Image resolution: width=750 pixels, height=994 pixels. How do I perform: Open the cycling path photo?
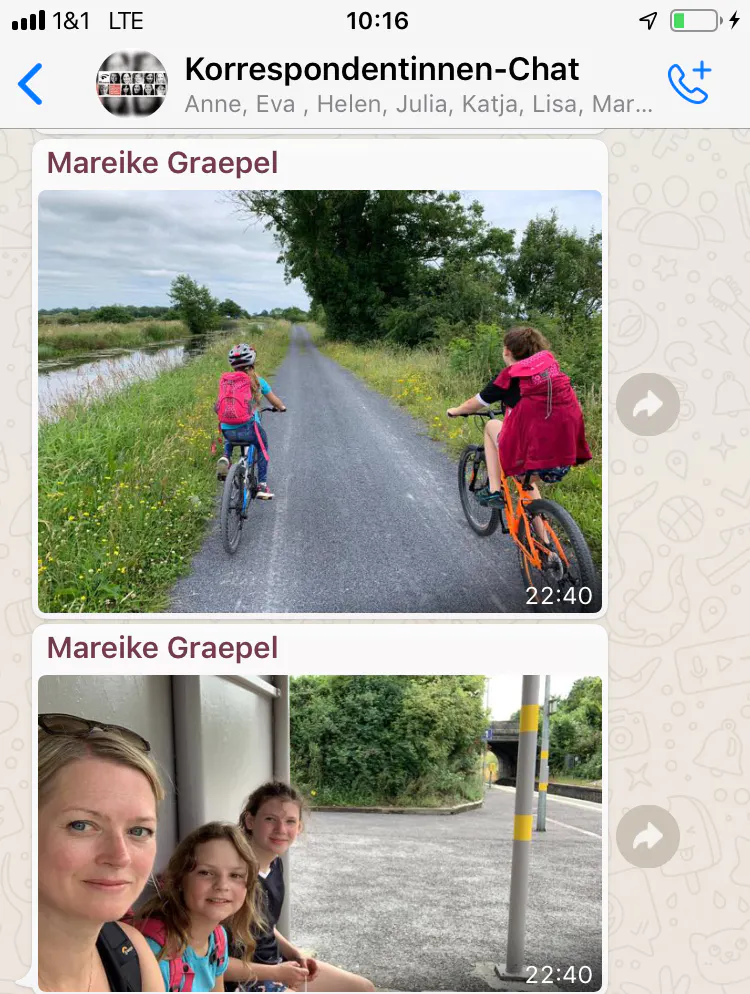[x=320, y=401]
